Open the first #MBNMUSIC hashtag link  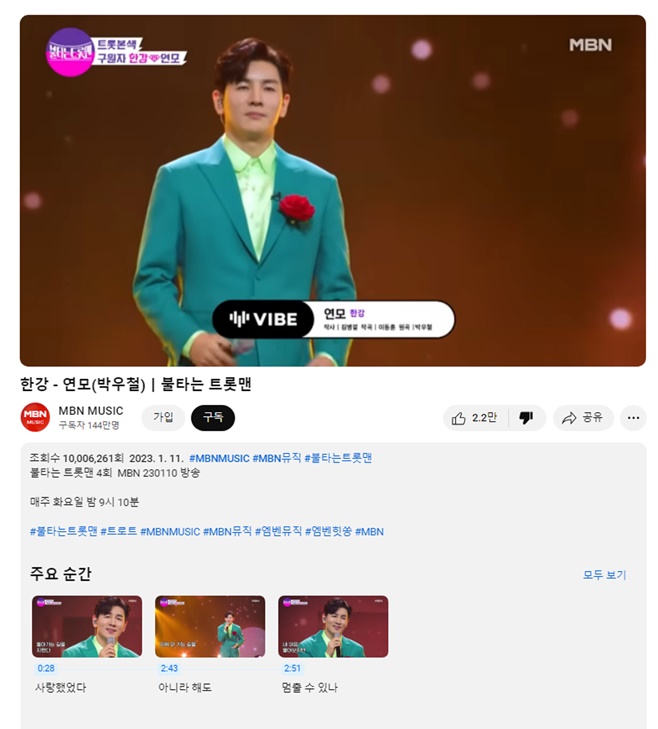[218, 458]
